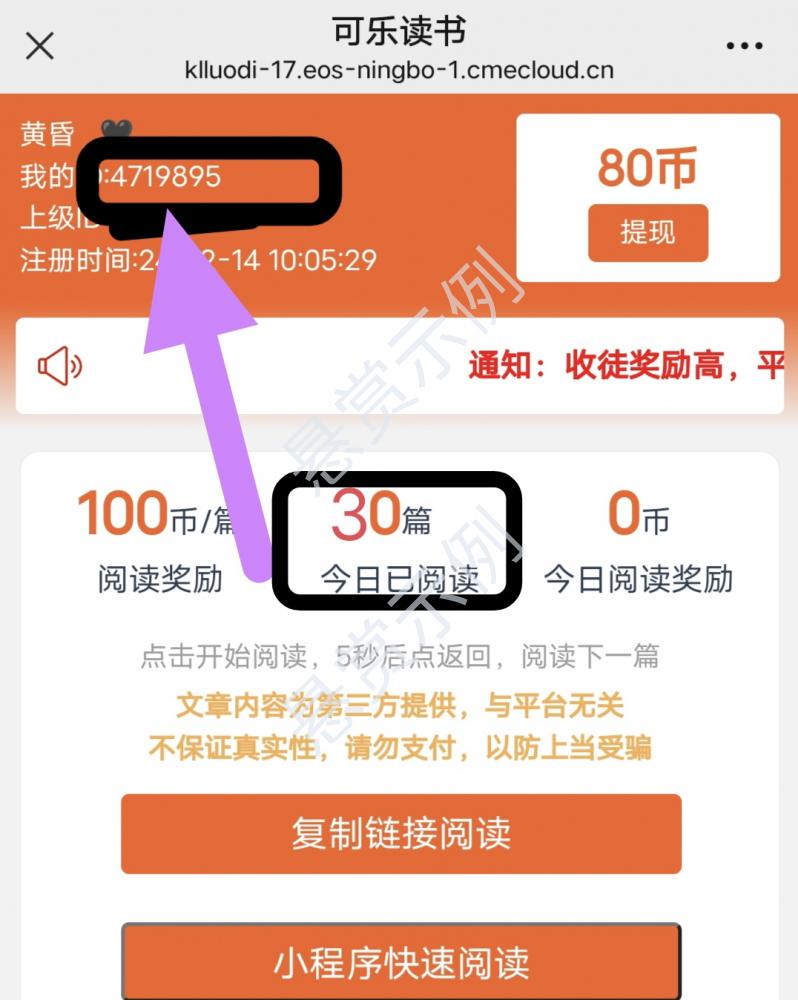Tap the 提现 withdraw button

click(648, 233)
